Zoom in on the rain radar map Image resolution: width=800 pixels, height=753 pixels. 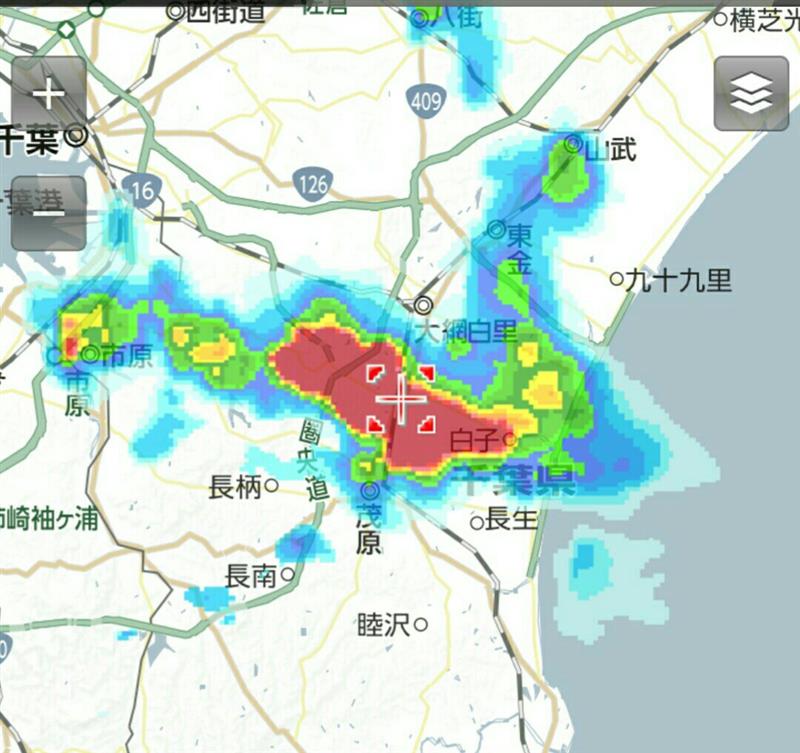click(49, 94)
